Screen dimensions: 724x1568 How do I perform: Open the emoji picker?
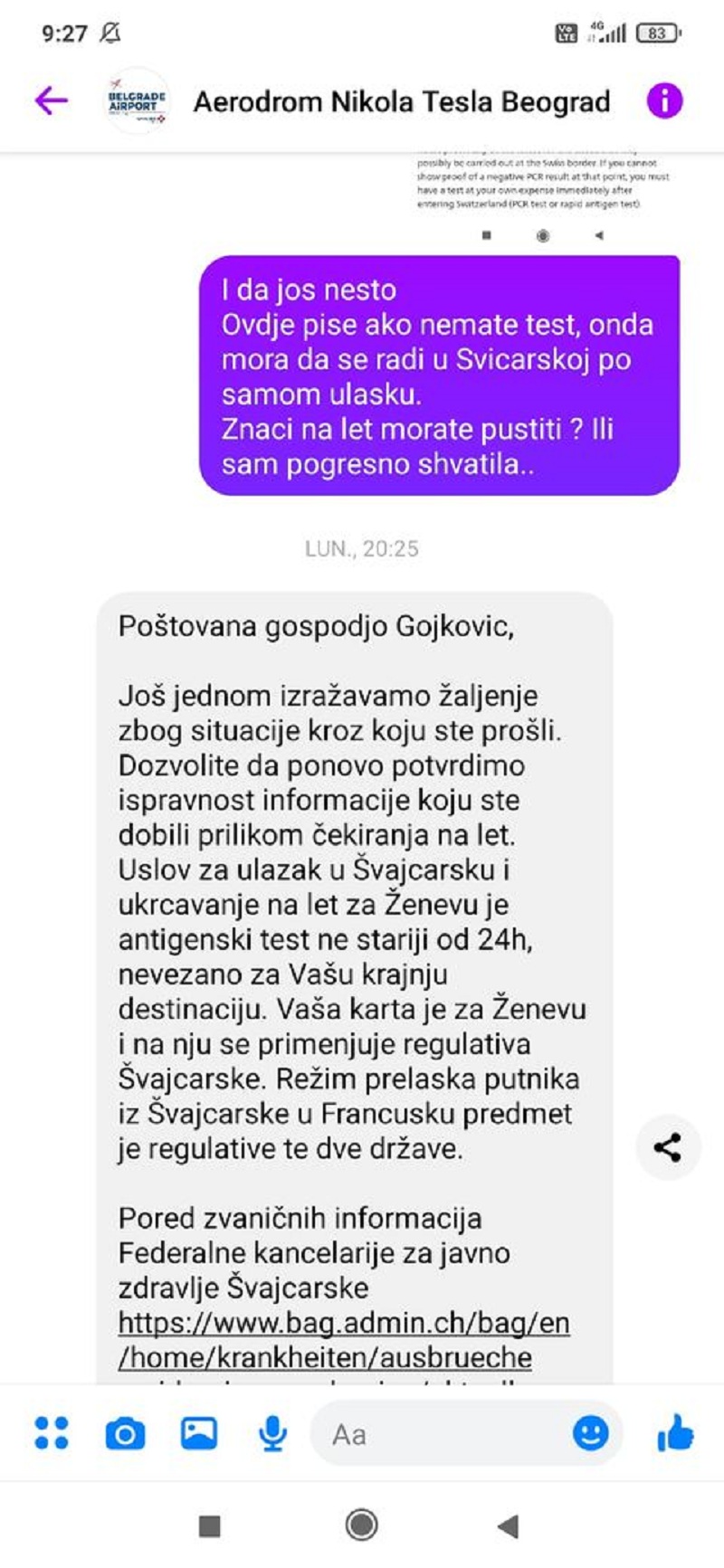tap(591, 1433)
